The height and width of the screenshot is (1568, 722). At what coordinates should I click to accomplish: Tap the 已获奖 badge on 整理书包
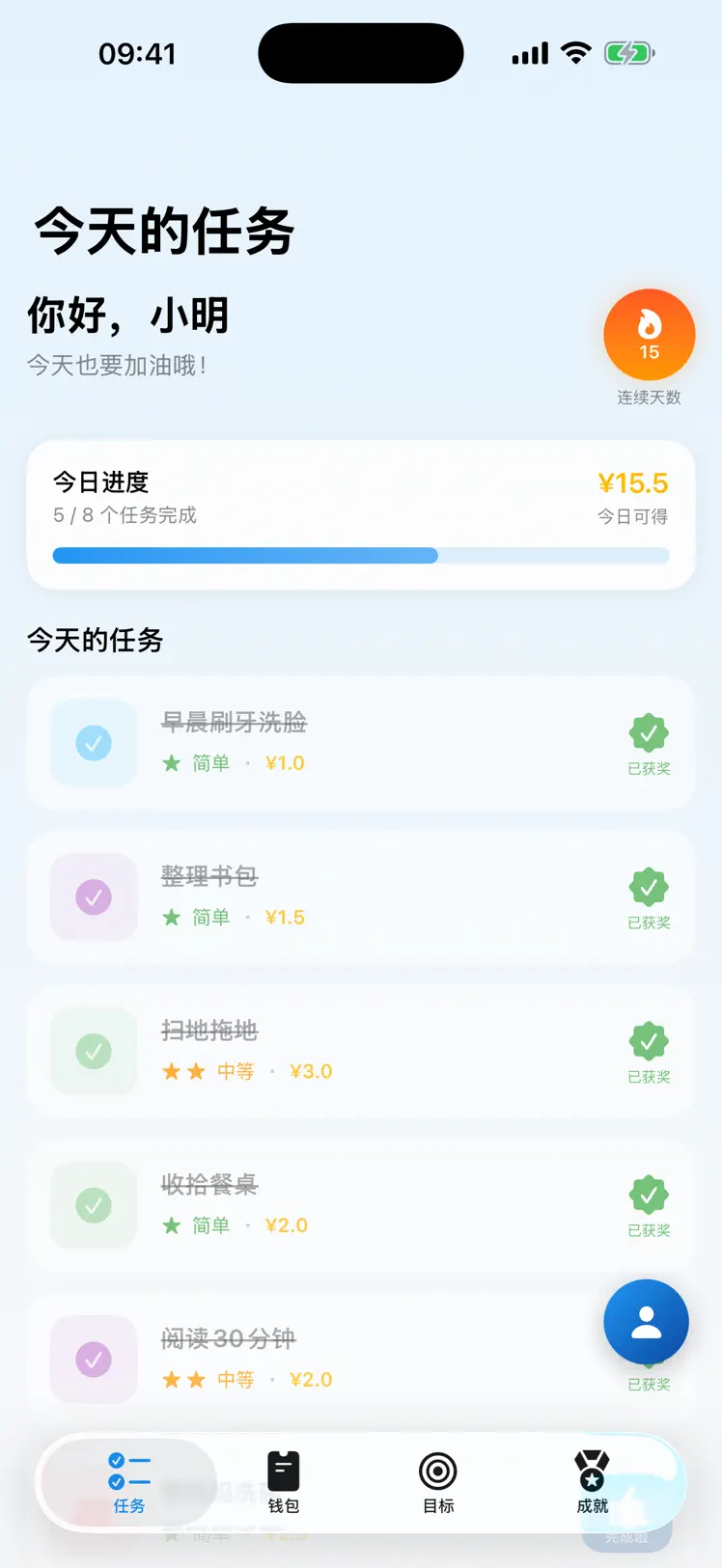pyautogui.click(x=648, y=890)
